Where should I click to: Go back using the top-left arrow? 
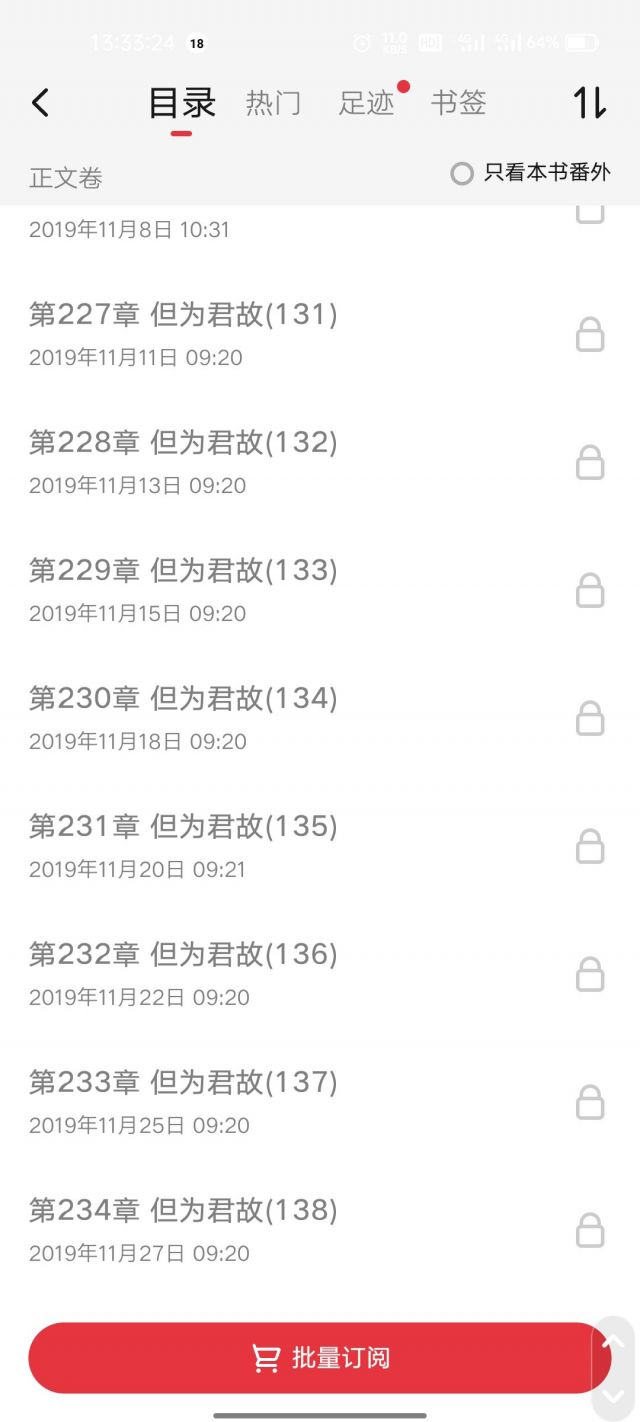pos(40,103)
